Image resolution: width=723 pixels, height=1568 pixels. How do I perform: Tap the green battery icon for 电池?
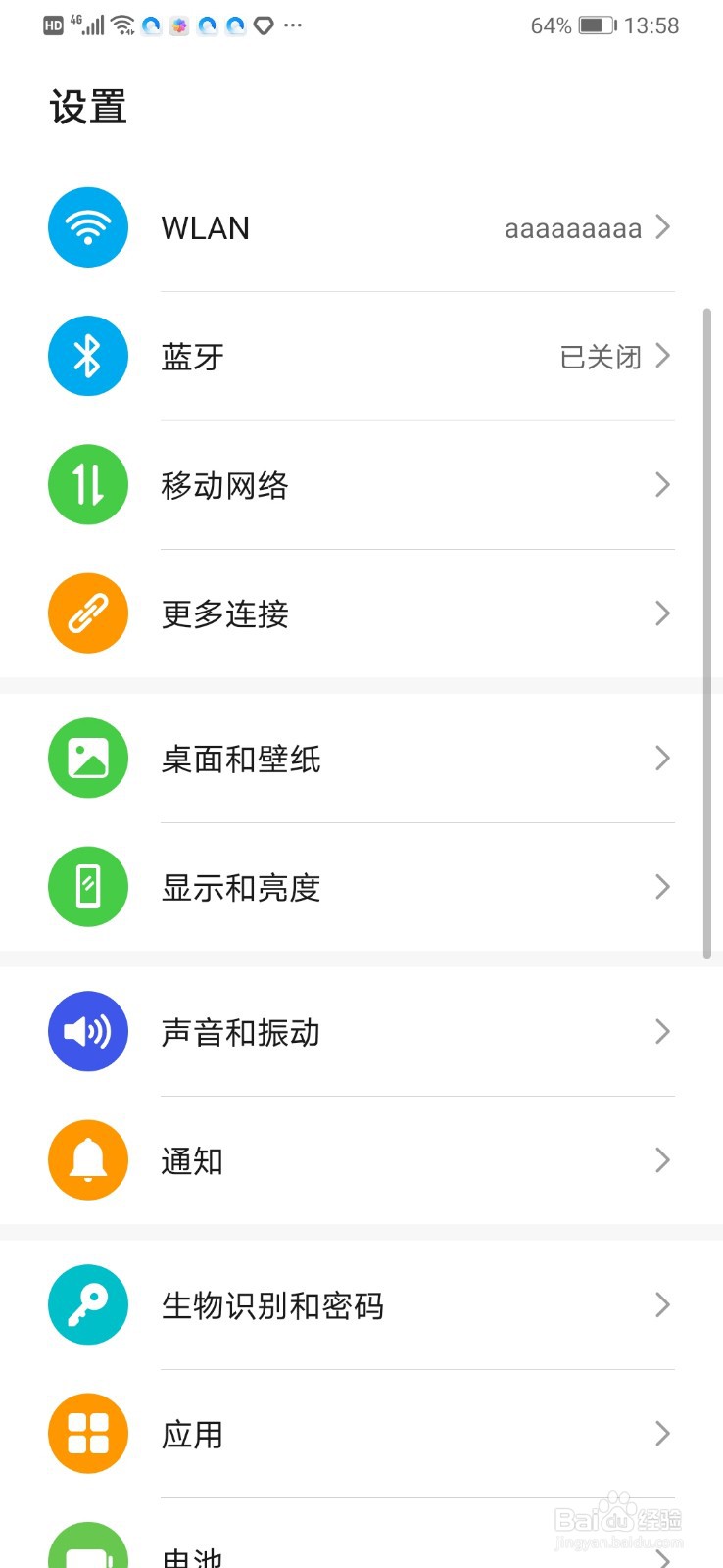[x=87, y=1548]
